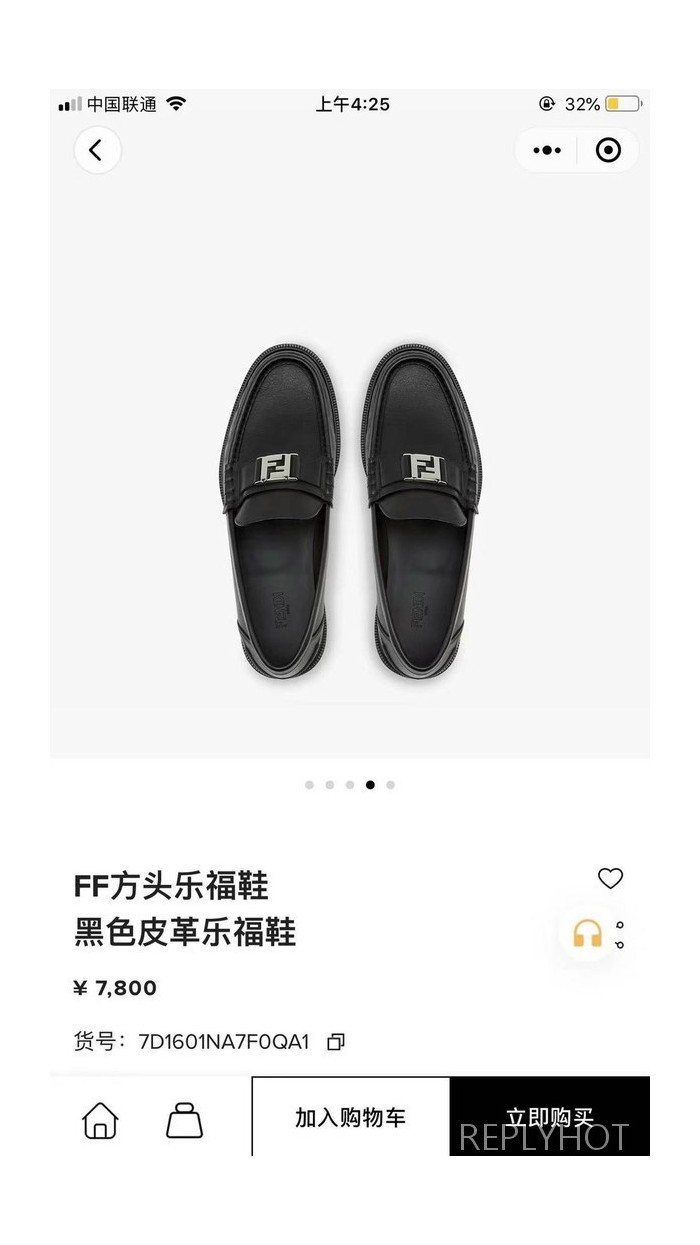The height and width of the screenshot is (1245, 700).
Task: Open the loafer product image
Action: tap(349, 510)
